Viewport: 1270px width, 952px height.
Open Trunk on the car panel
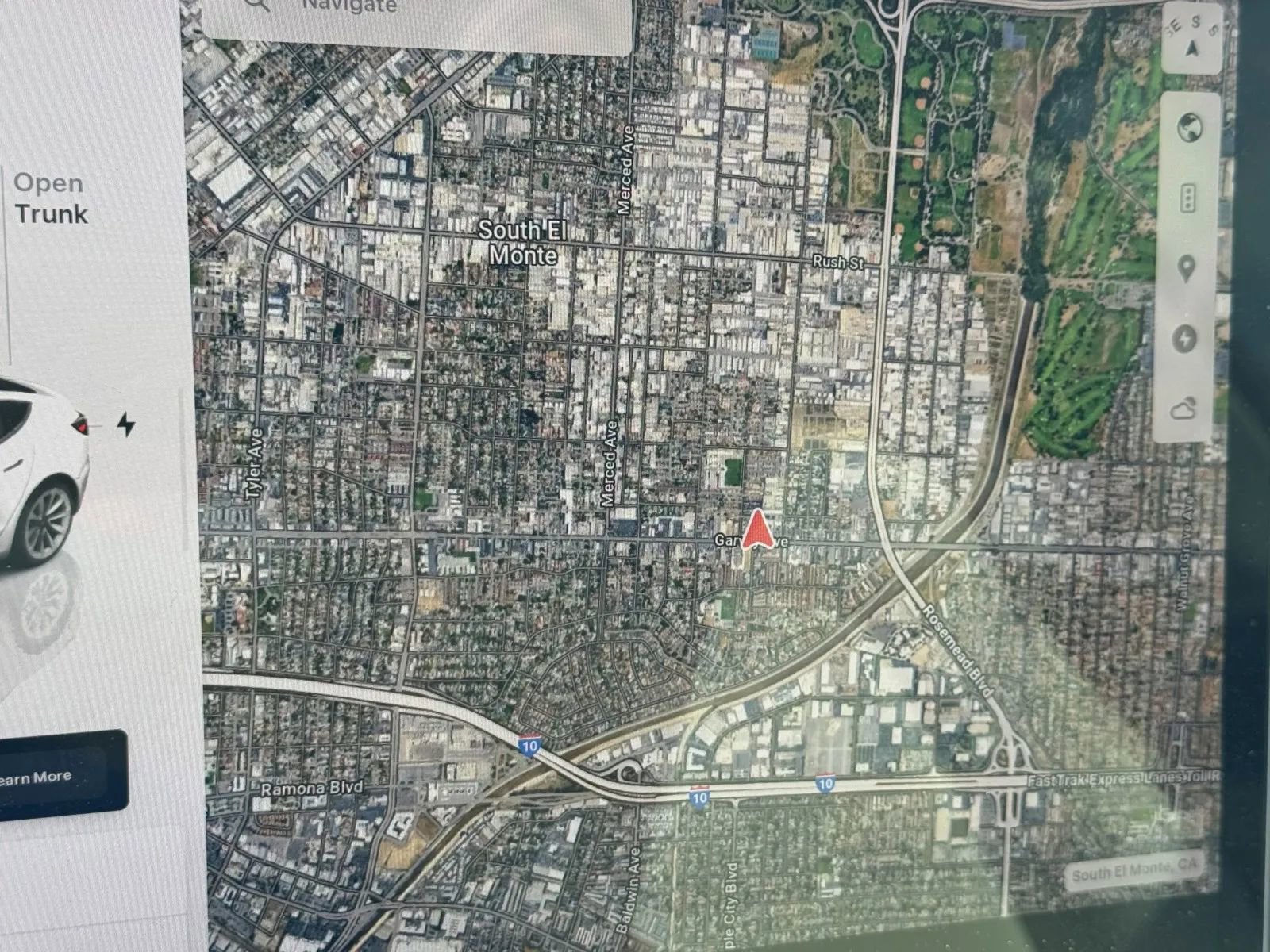(x=50, y=198)
